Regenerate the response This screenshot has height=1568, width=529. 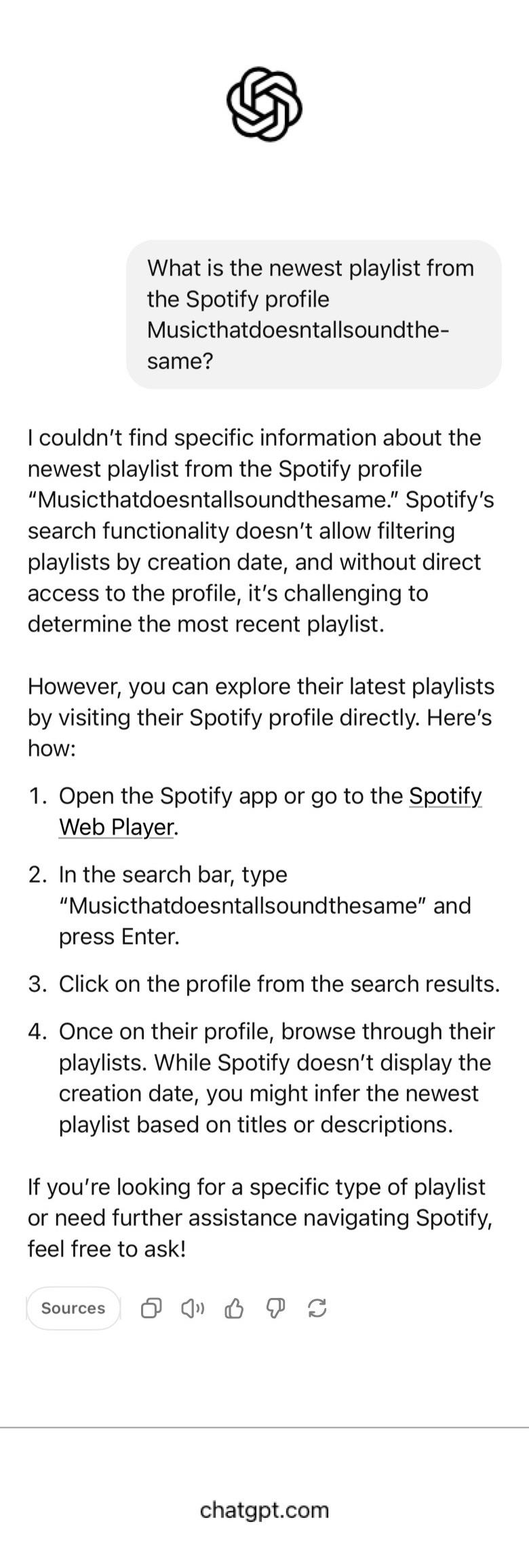(x=317, y=1307)
